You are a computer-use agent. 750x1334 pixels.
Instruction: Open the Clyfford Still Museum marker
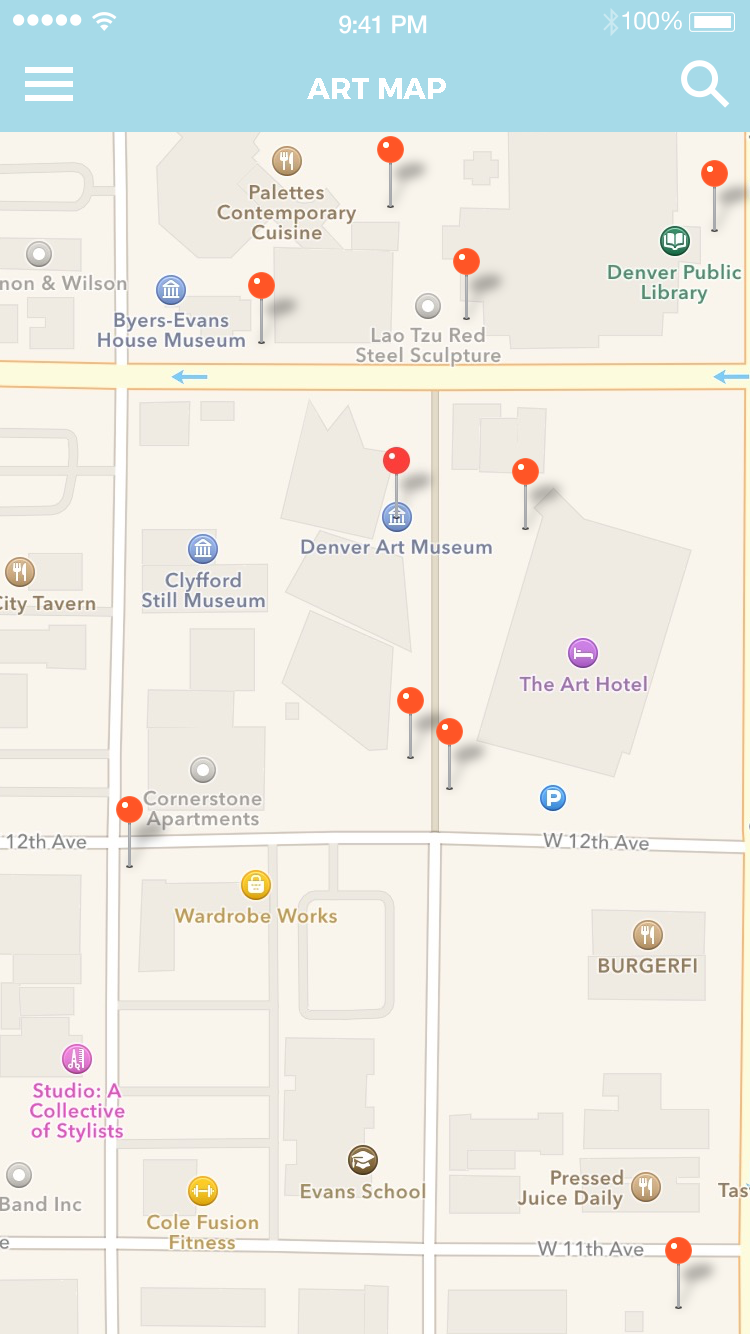tap(203, 548)
